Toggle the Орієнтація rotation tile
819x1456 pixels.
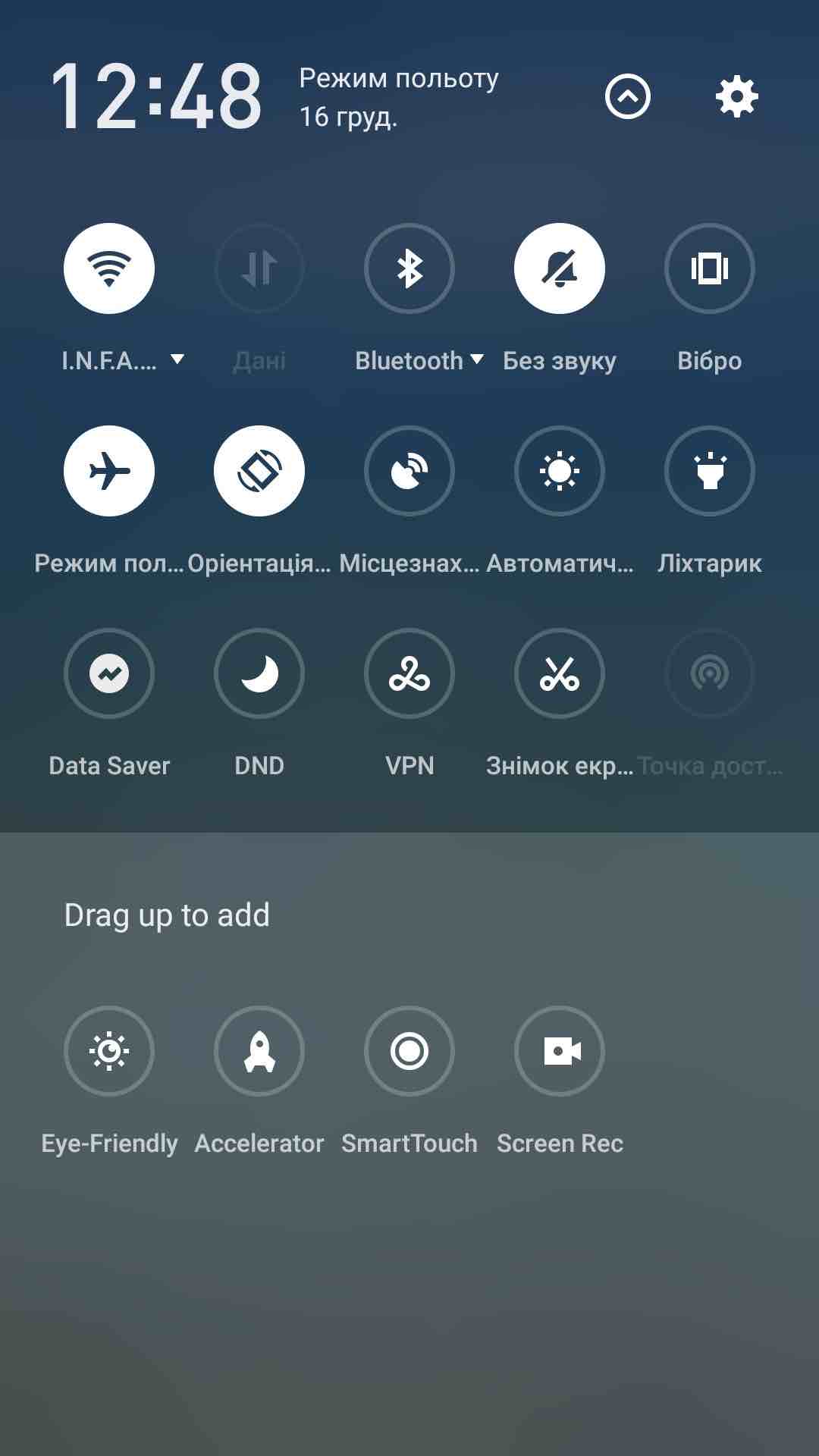click(259, 471)
